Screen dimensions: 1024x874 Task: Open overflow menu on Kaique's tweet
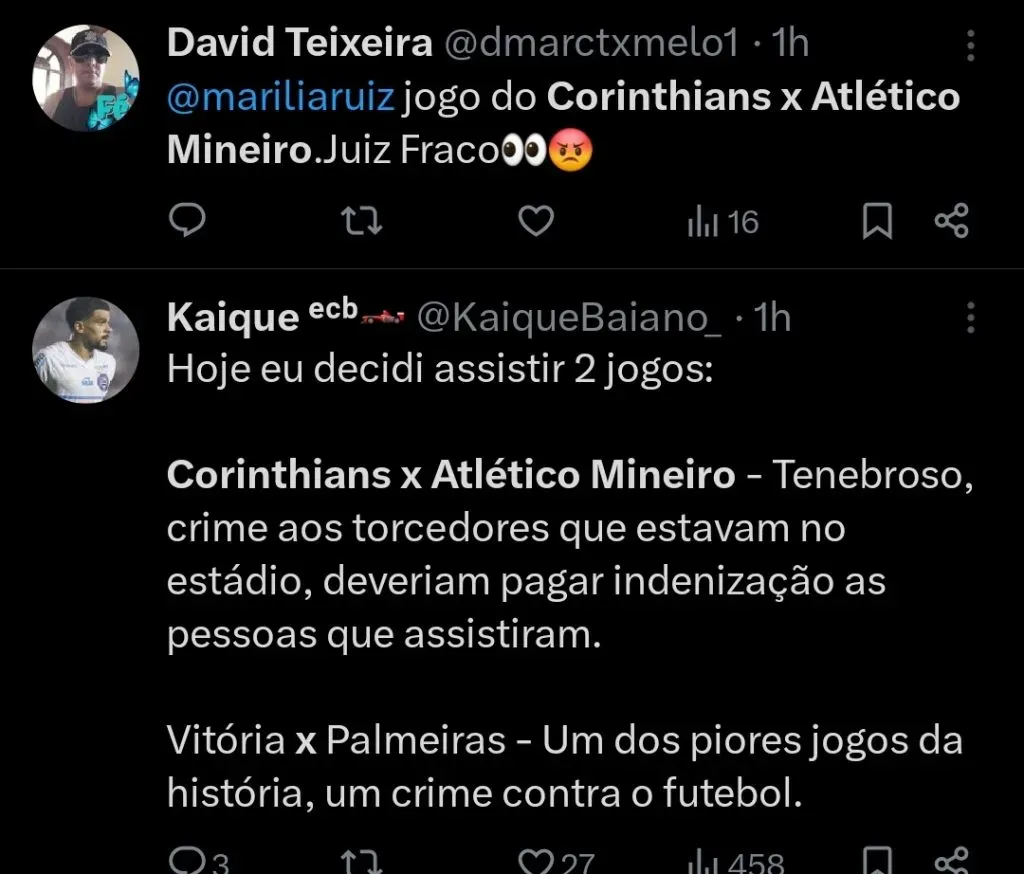pyautogui.click(x=969, y=318)
